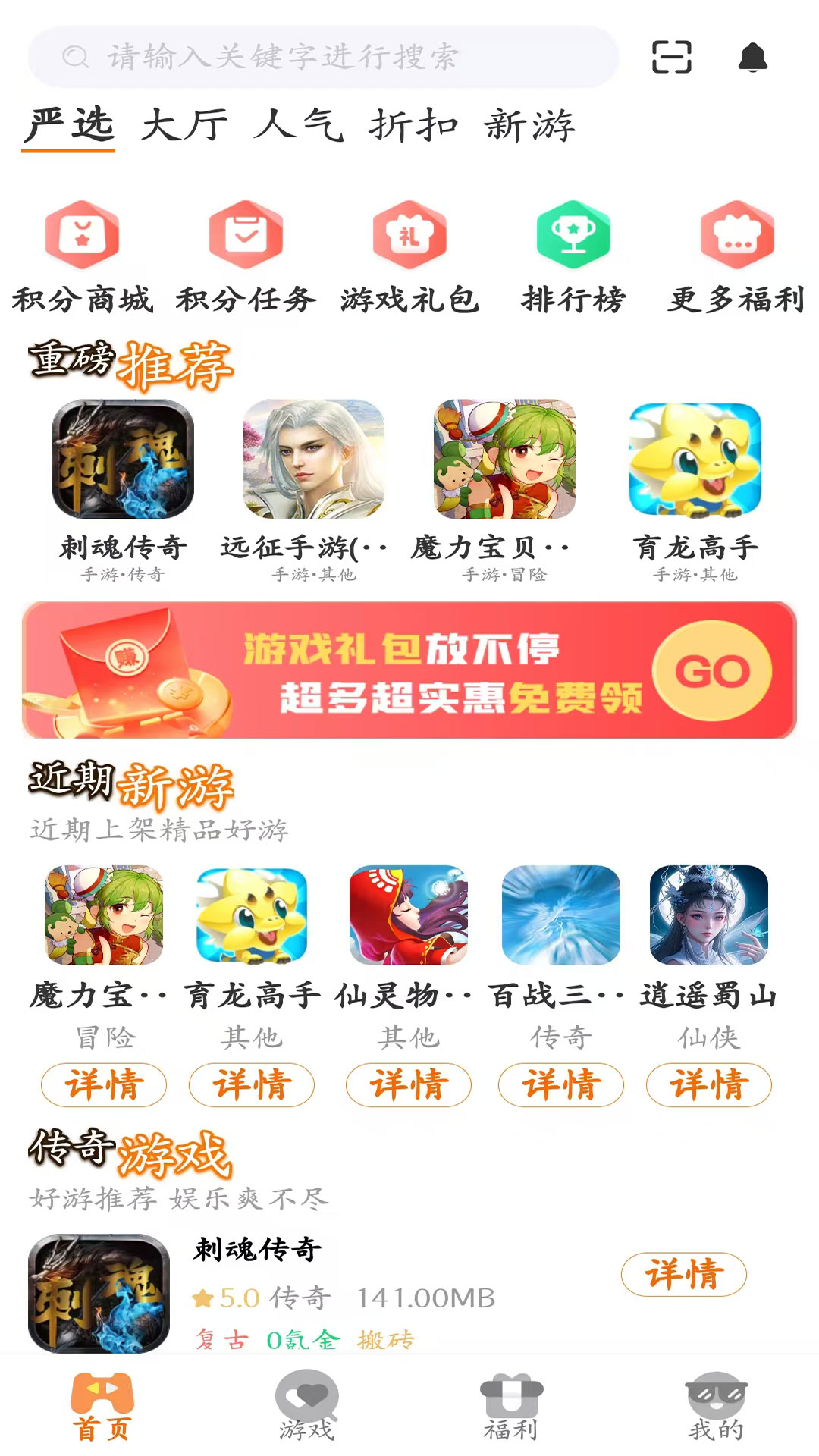Switch to the 游戏 bottom tab
Image resolution: width=819 pixels, height=1456 pixels.
306,1406
